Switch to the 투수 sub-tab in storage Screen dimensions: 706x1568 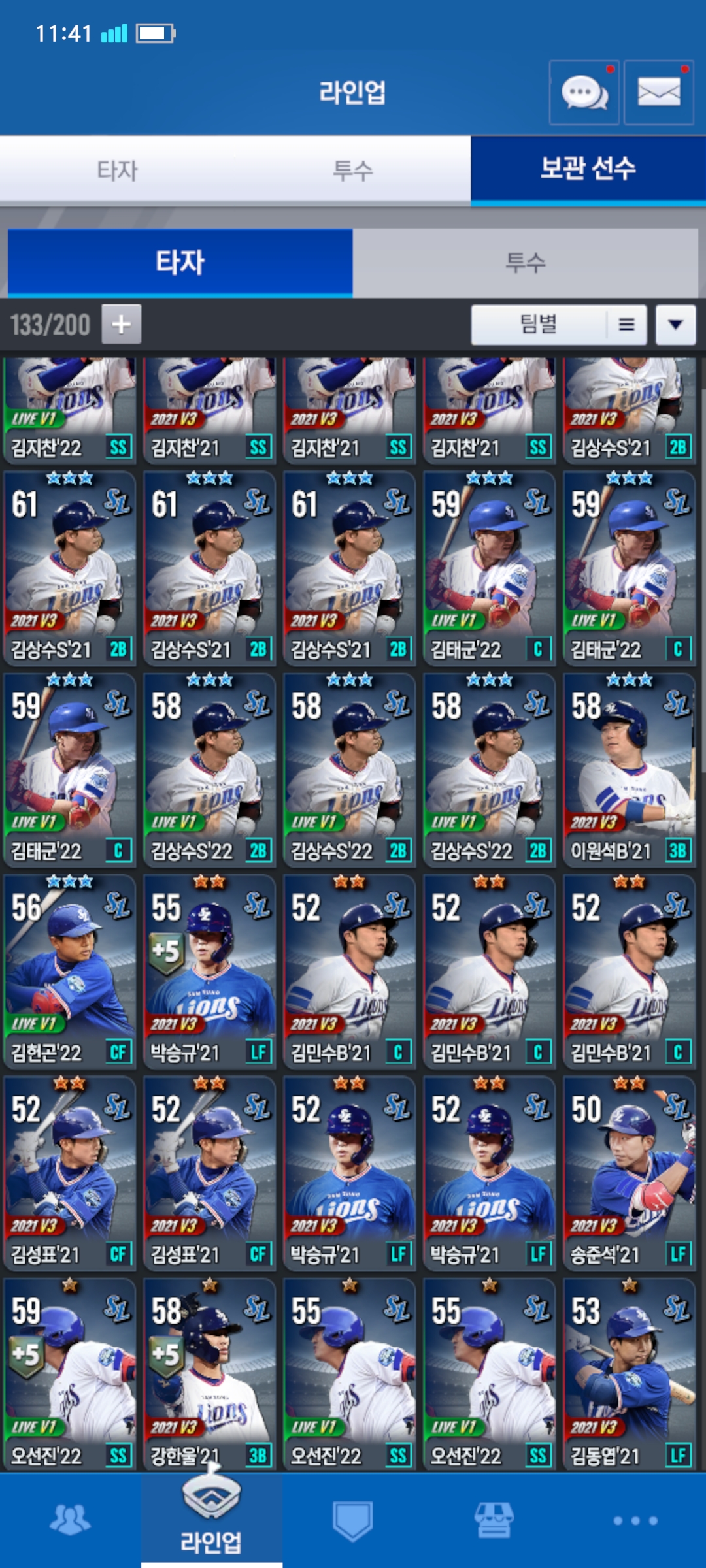point(526,263)
